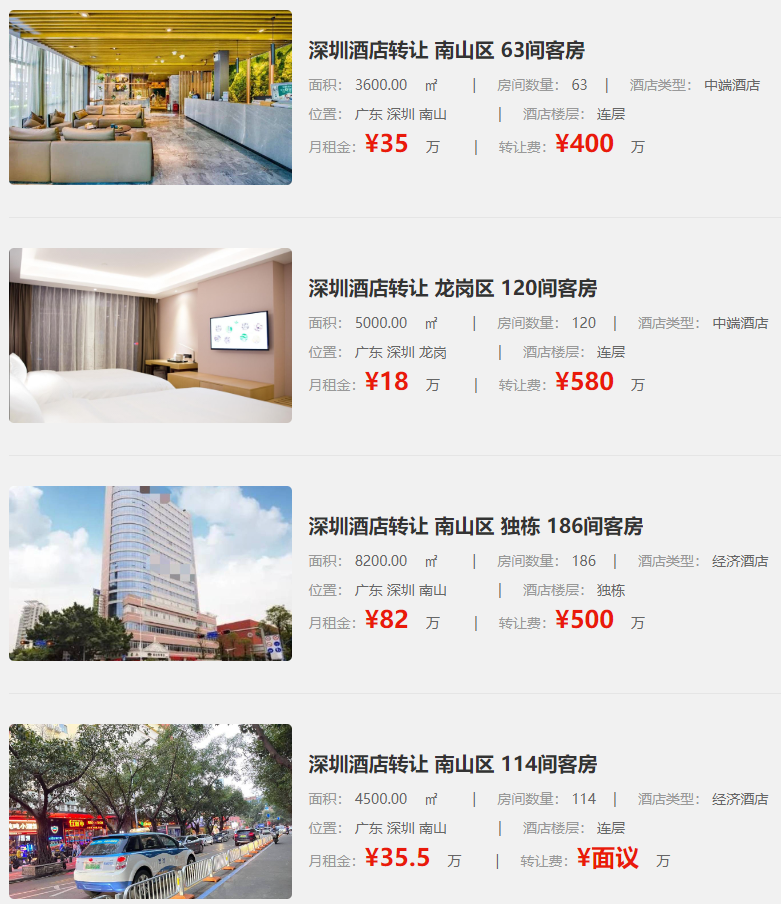Open the Longgang 120-room hotel transfer listing
This screenshot has height=904, width=781.
point(452,288)
